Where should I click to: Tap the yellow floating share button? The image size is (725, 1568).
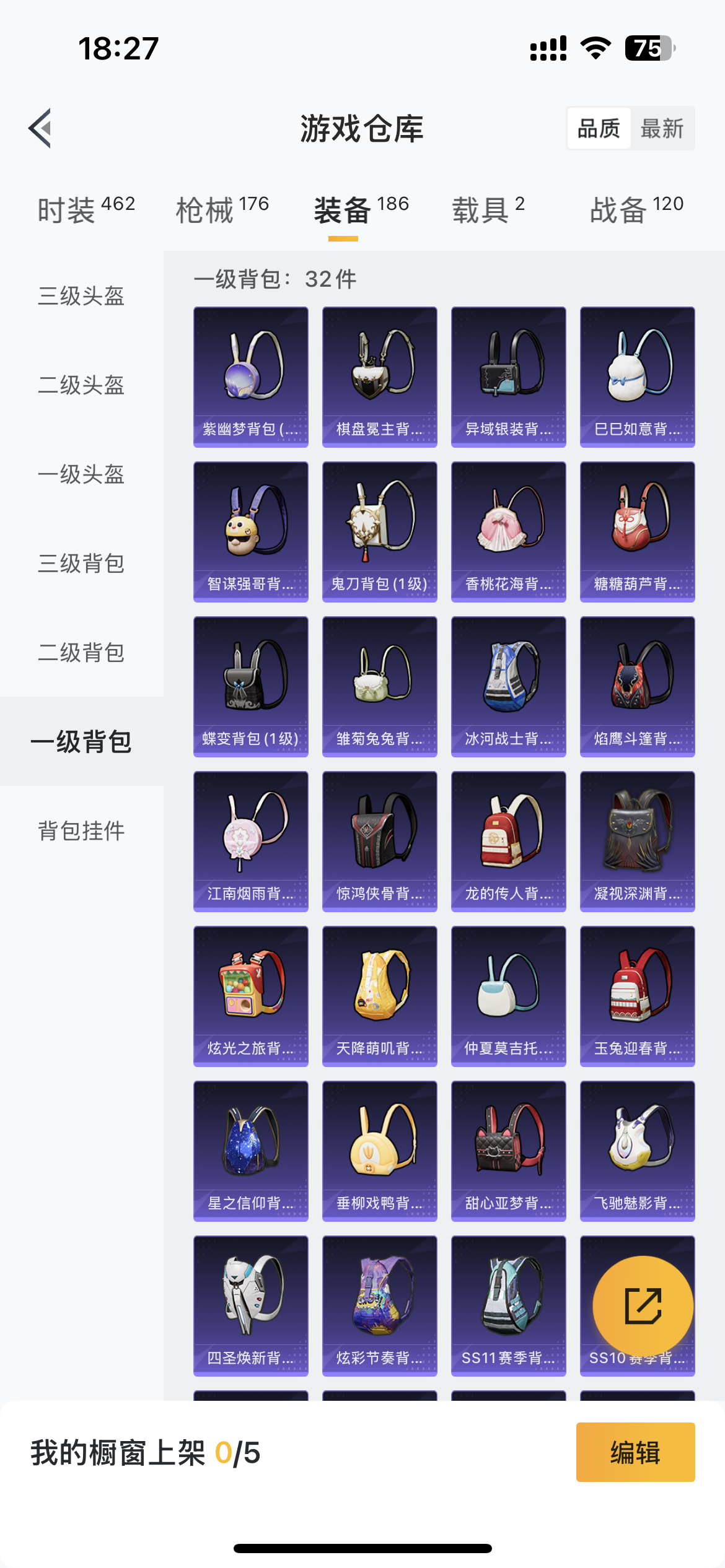pos(643,1306)
